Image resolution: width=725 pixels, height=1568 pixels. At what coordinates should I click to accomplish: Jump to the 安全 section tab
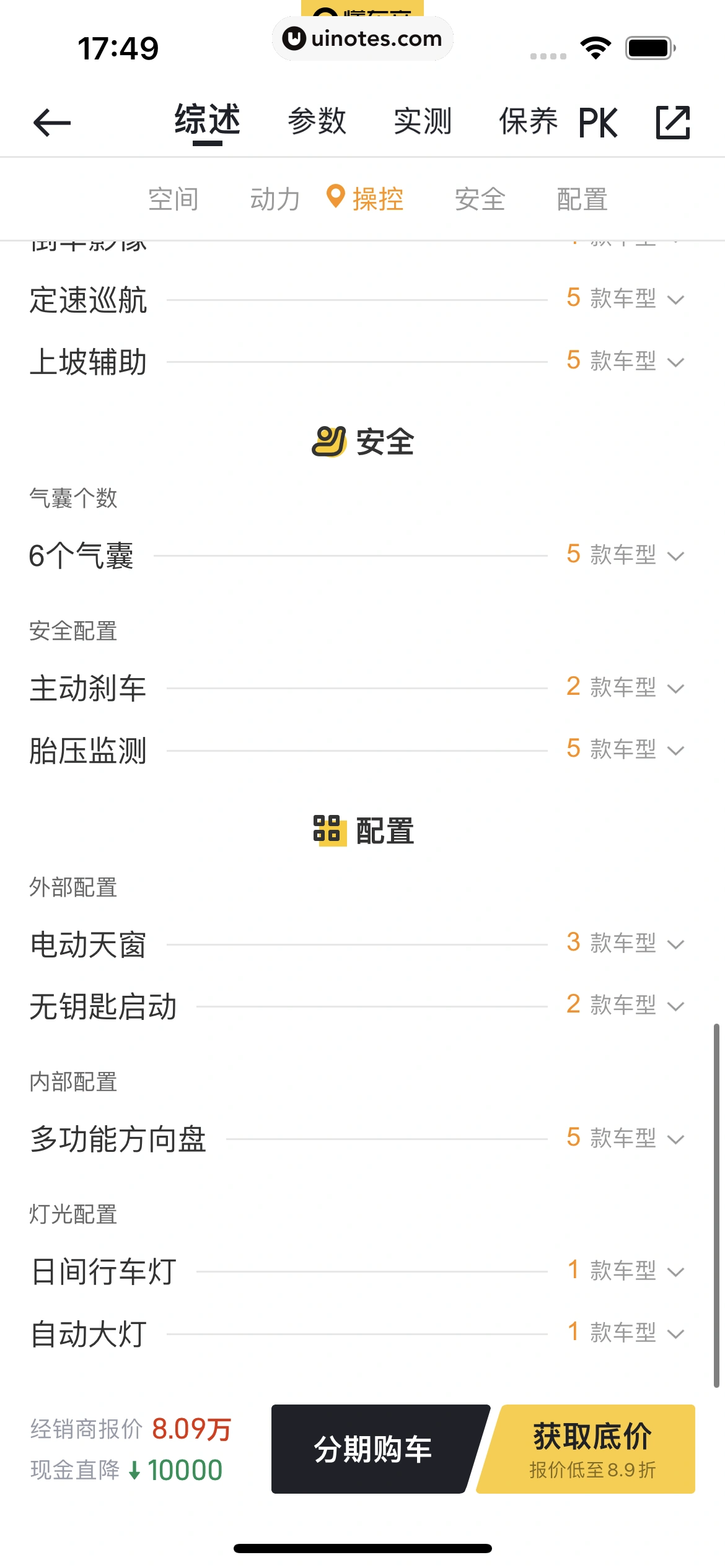[x=480, y=199]
